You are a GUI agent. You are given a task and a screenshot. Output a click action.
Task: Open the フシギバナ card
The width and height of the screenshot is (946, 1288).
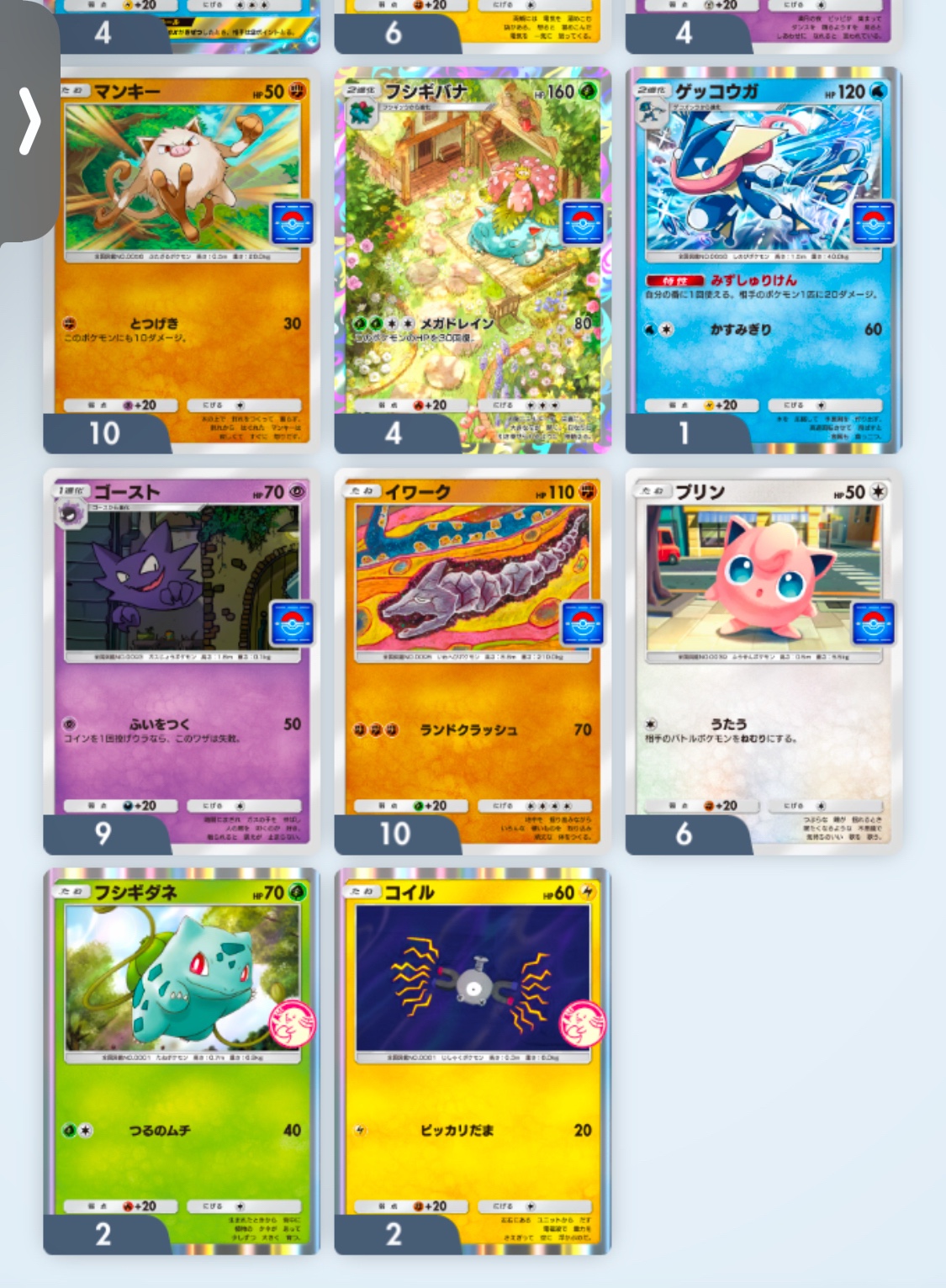pos(473,261)
